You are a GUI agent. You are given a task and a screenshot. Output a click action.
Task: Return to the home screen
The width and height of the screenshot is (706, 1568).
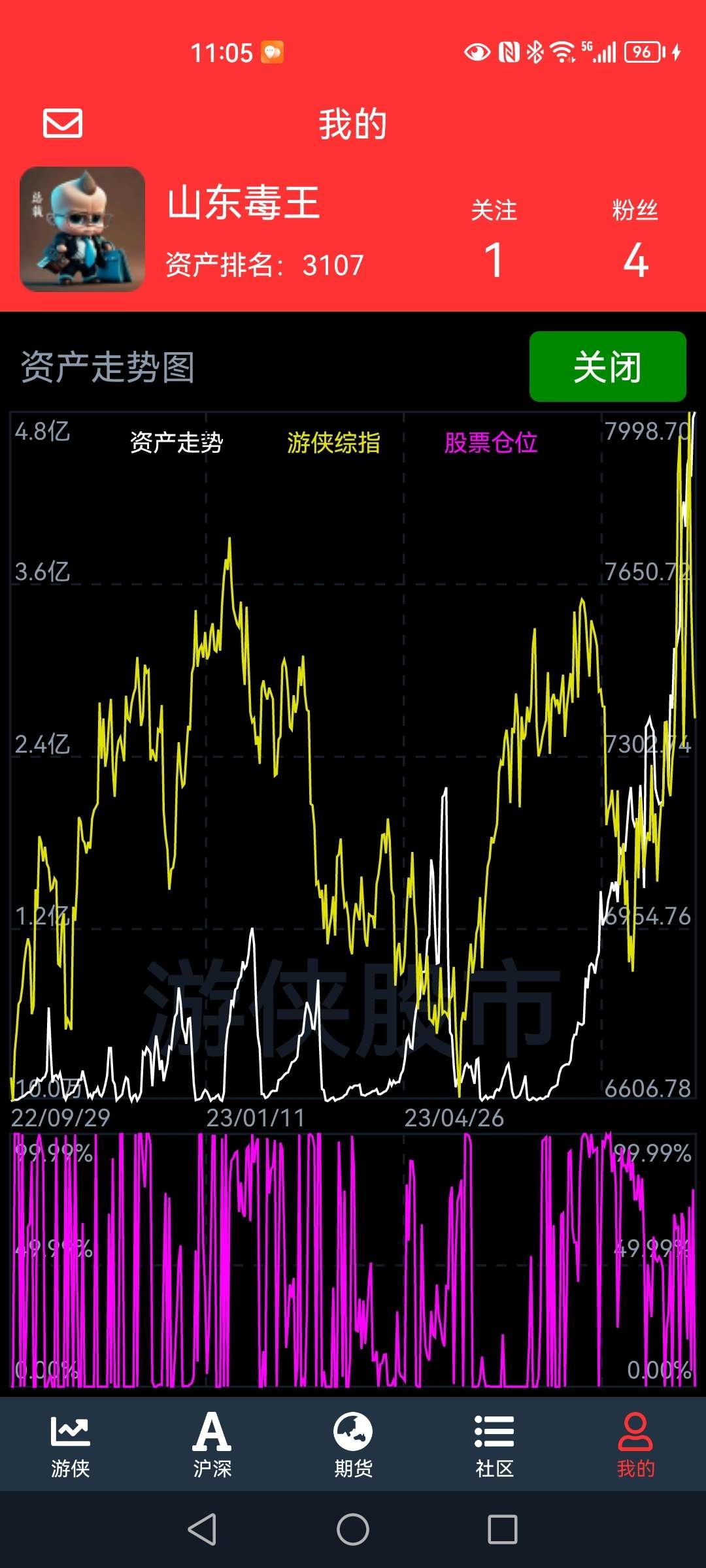click(x=353, y=1529)
